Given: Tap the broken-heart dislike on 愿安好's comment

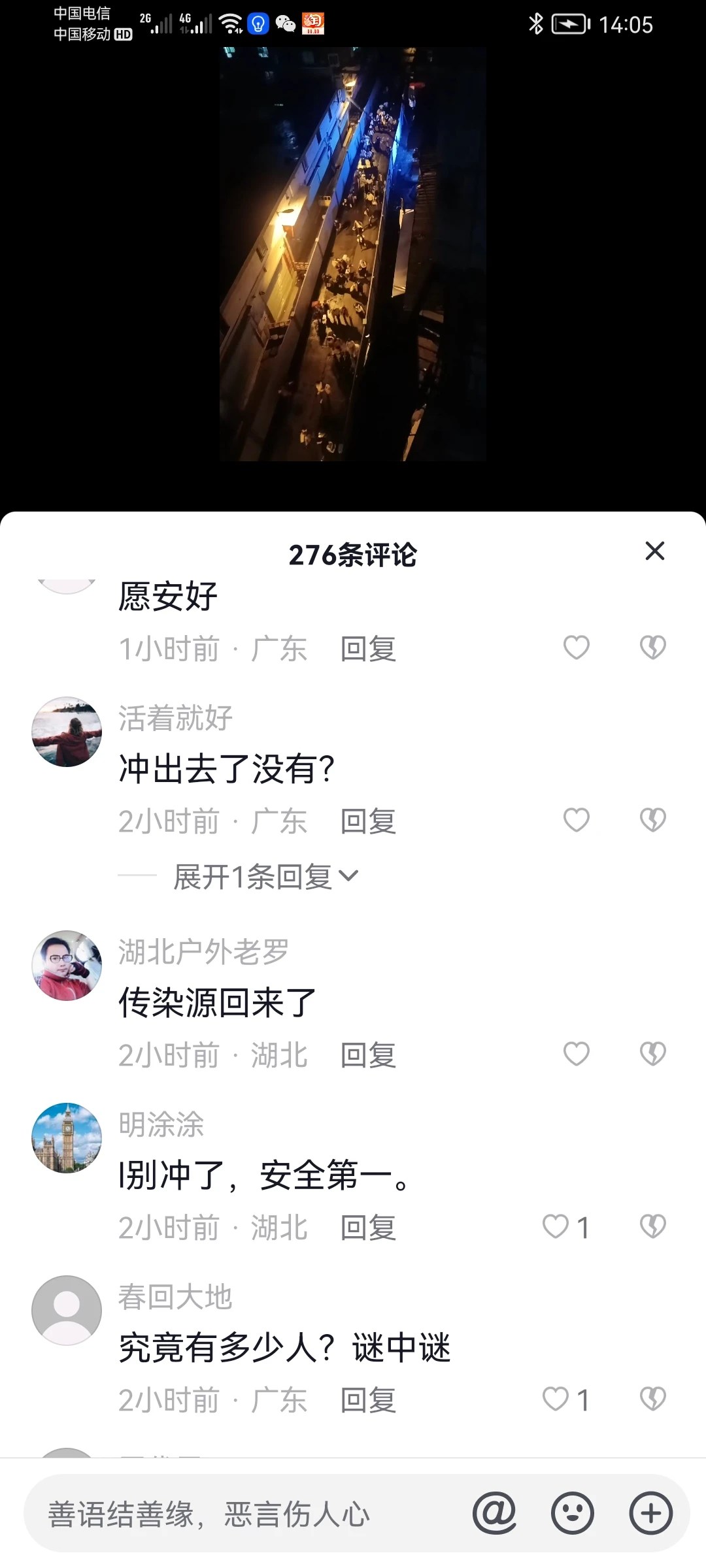Looking at the screenshot, I should click(652, 645).
